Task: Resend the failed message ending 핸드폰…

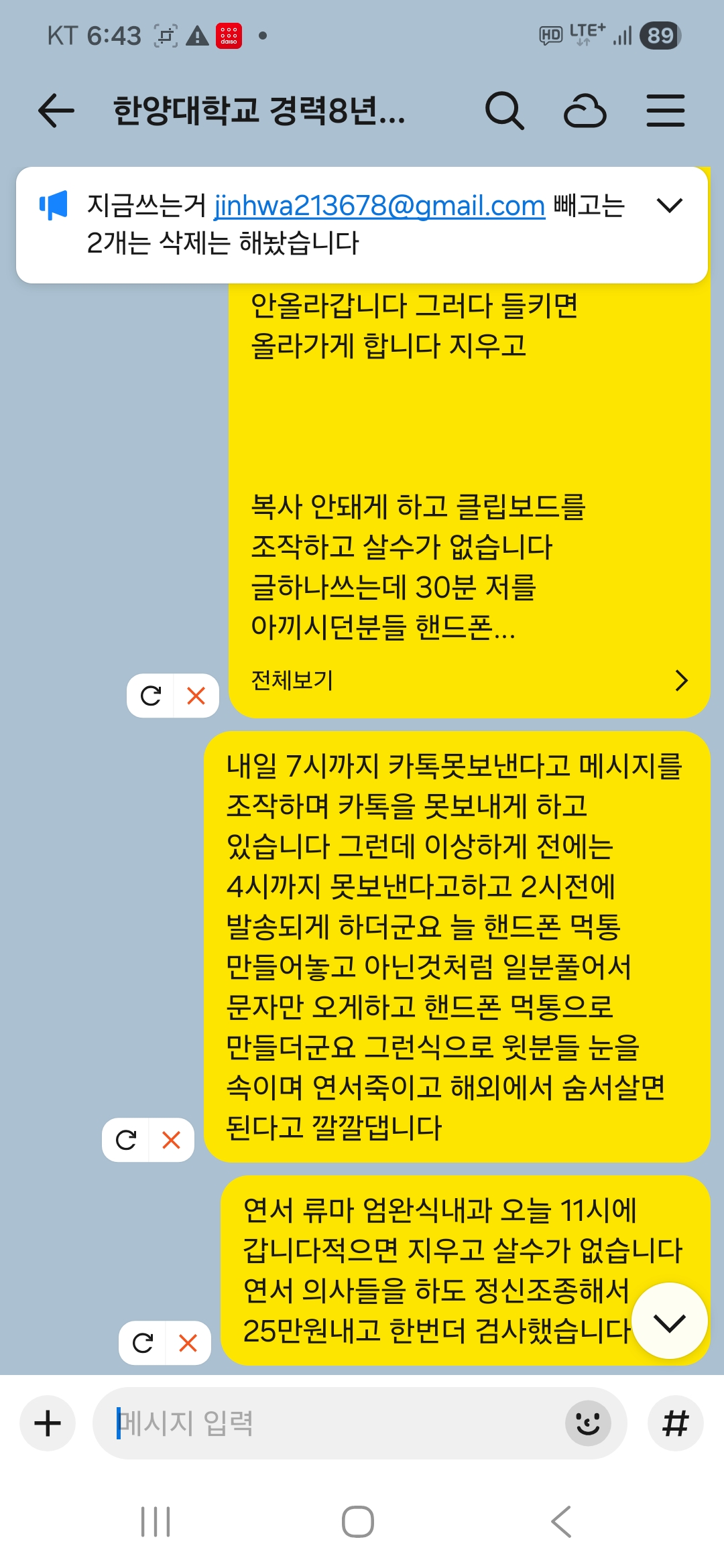Action: (151, 696)
